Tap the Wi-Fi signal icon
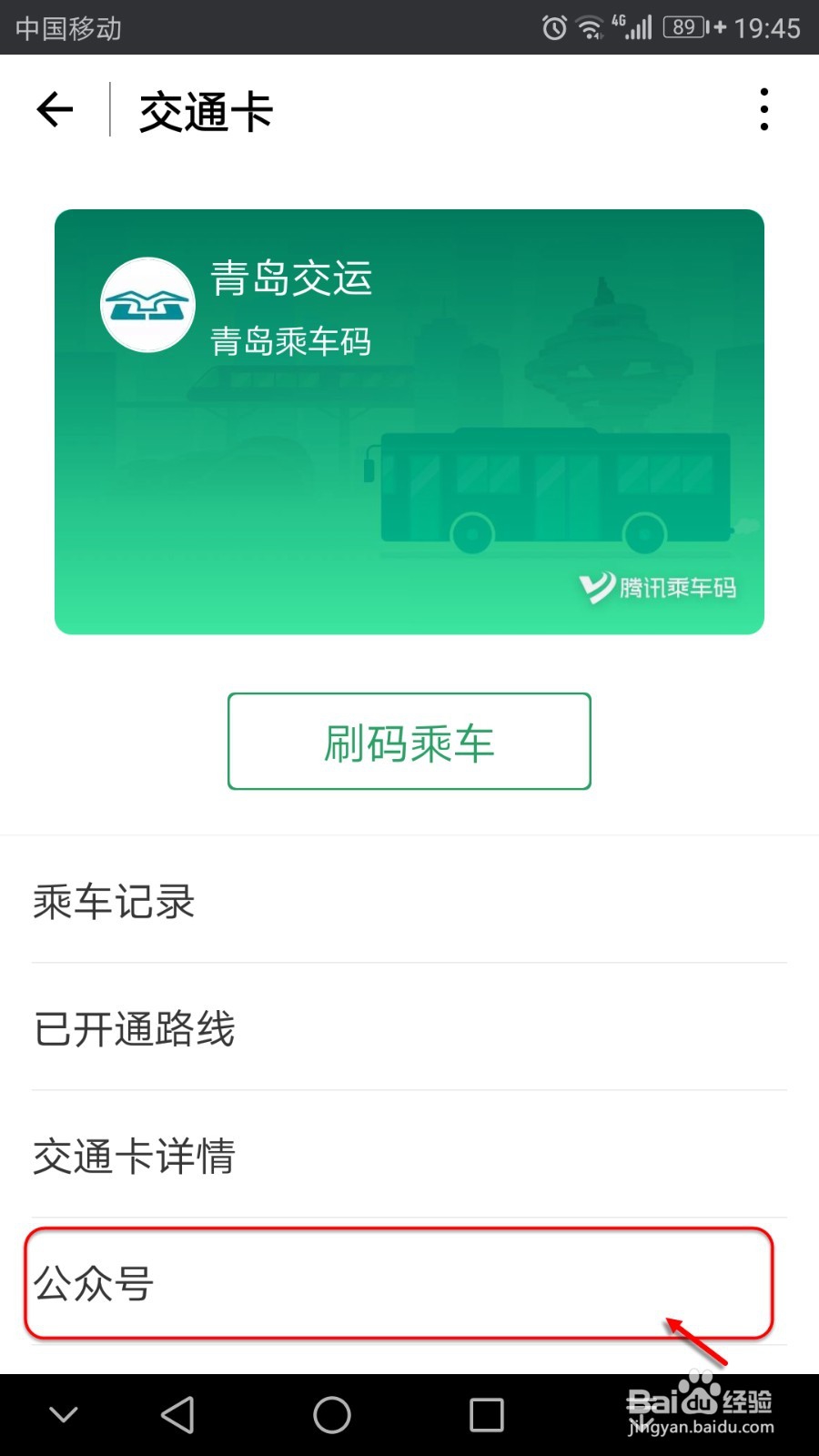This screenshot has height=1456, width=819. click(591, 28)
